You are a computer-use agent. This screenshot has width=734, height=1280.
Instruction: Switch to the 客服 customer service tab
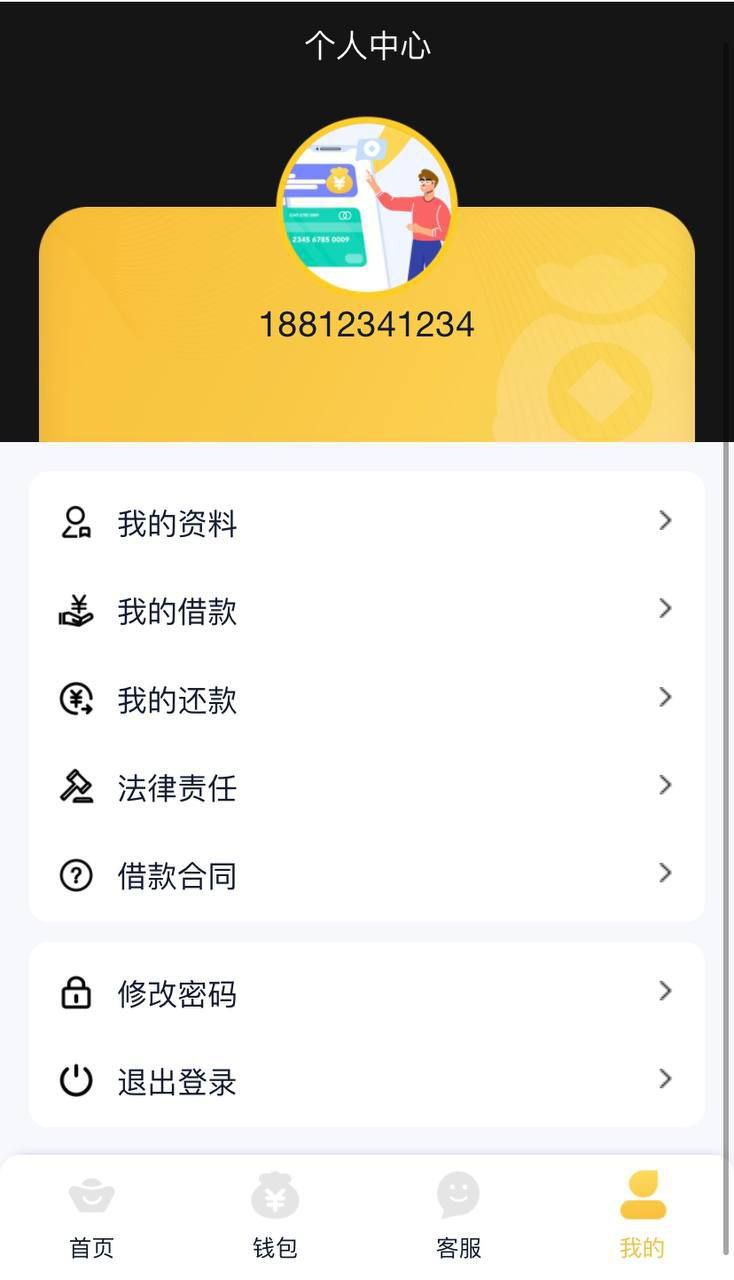pyautogui.click(x=459, y=1215)
